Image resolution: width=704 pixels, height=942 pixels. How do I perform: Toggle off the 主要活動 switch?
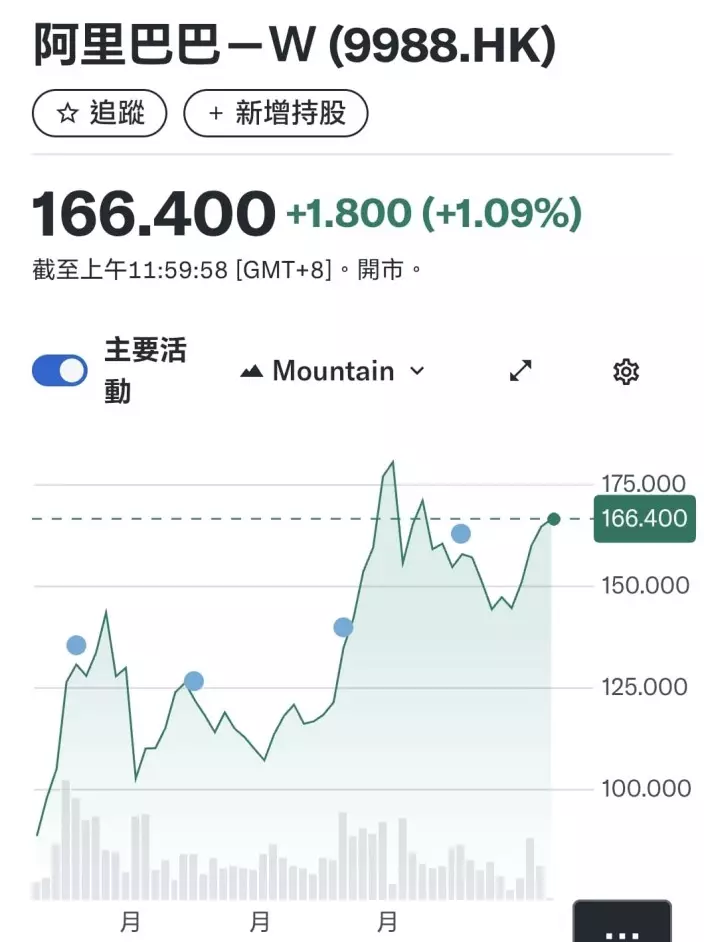point(60,371)
